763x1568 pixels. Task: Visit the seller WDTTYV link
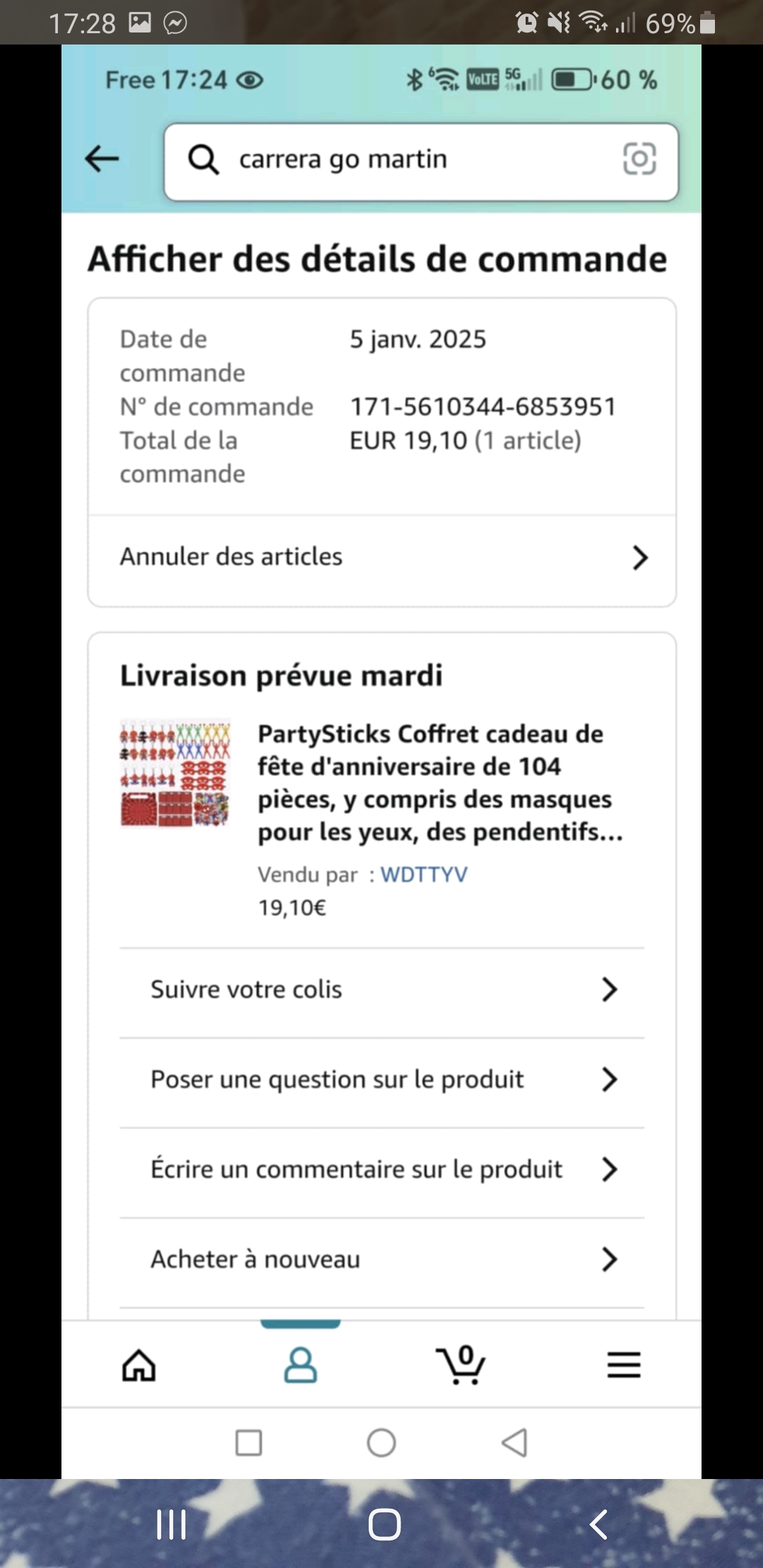coord(424,874)
